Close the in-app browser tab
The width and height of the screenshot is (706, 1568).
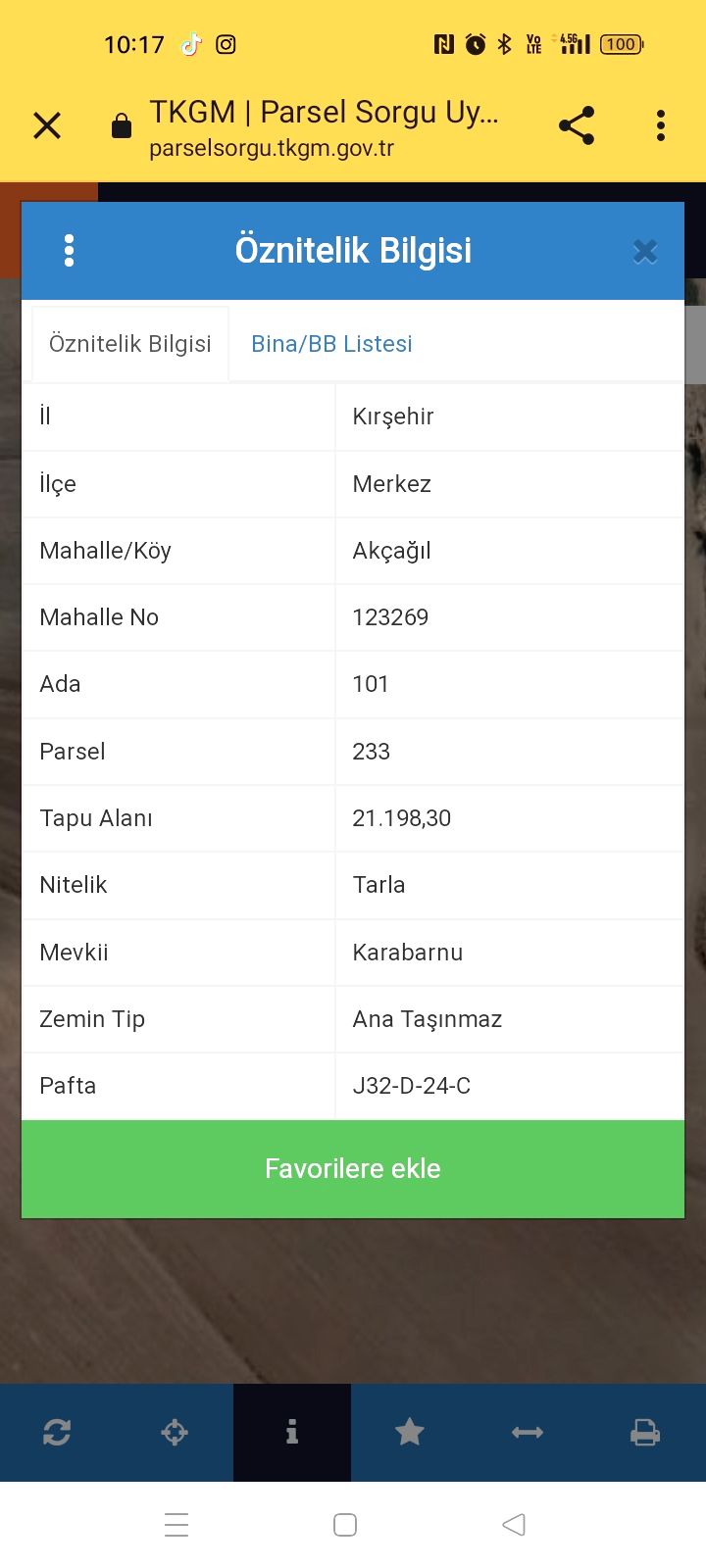click(47, 126)
